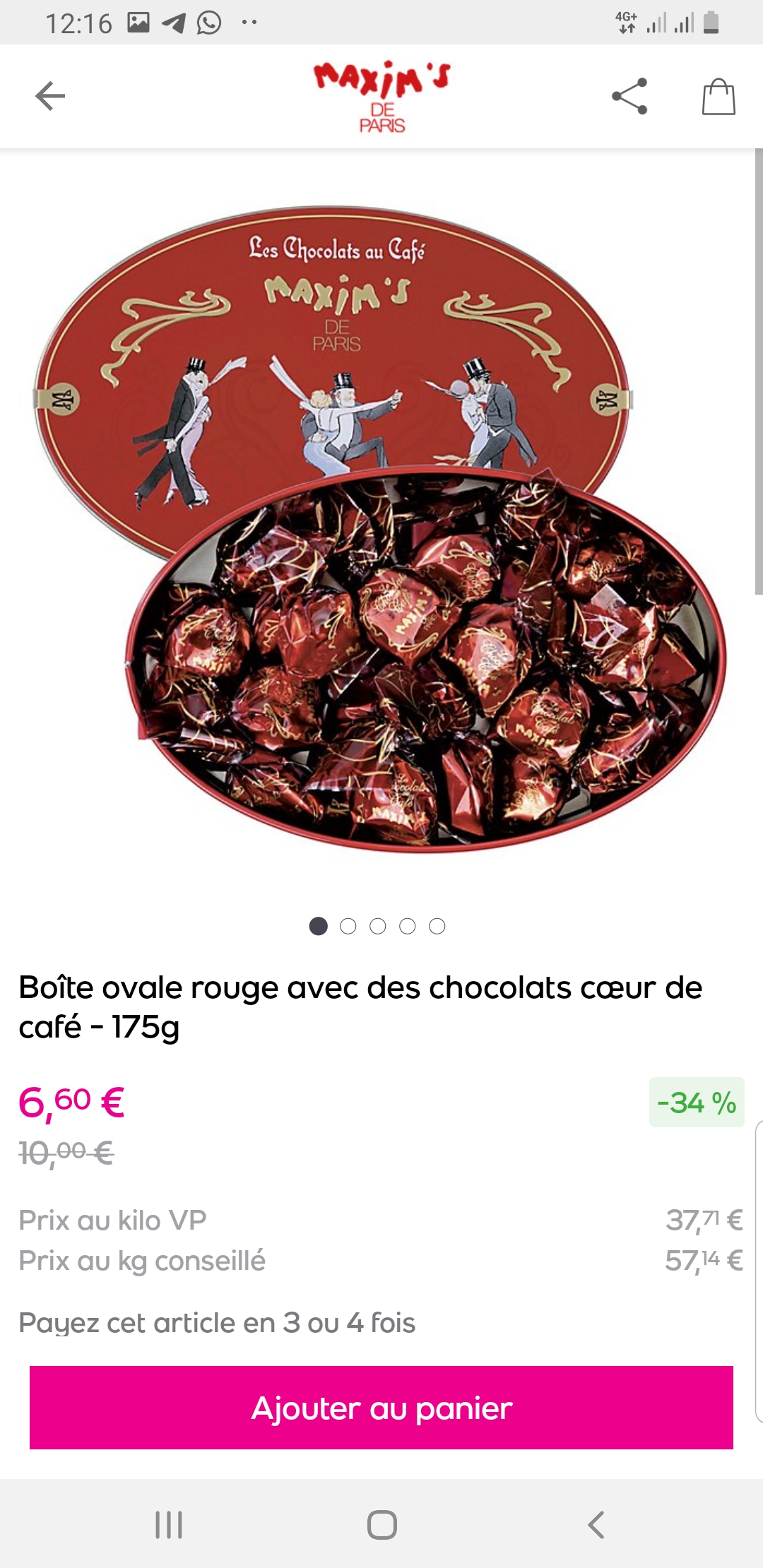Screen dimensions: 763x1568
Task: Tap Ajouter au panier button
Action: coord(381,1408)
